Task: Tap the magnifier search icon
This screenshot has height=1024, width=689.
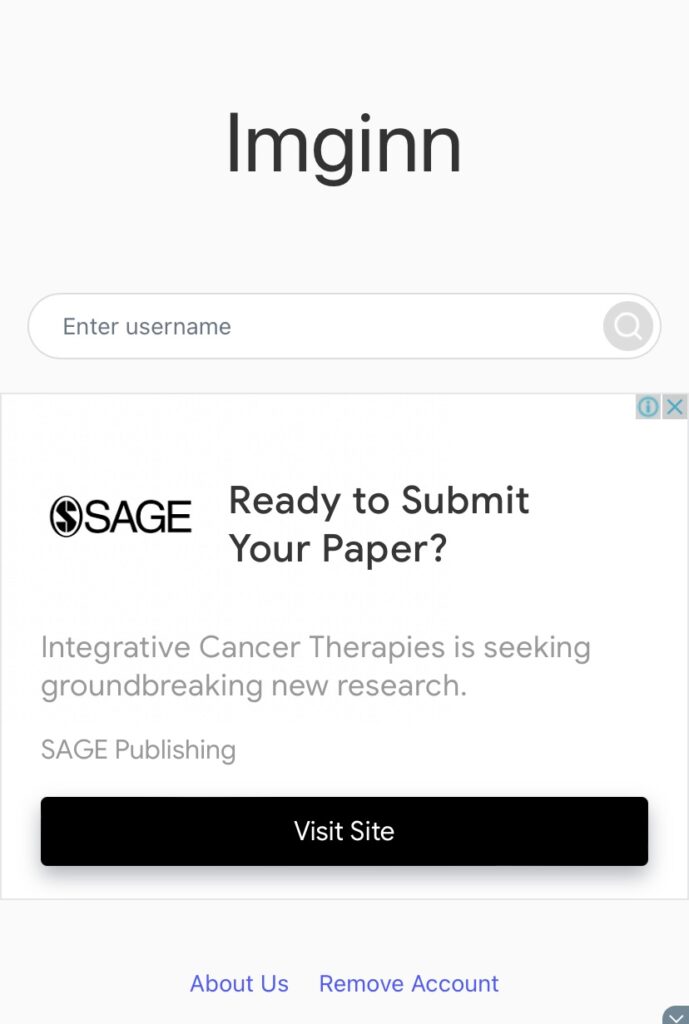Action: point(628,326)
